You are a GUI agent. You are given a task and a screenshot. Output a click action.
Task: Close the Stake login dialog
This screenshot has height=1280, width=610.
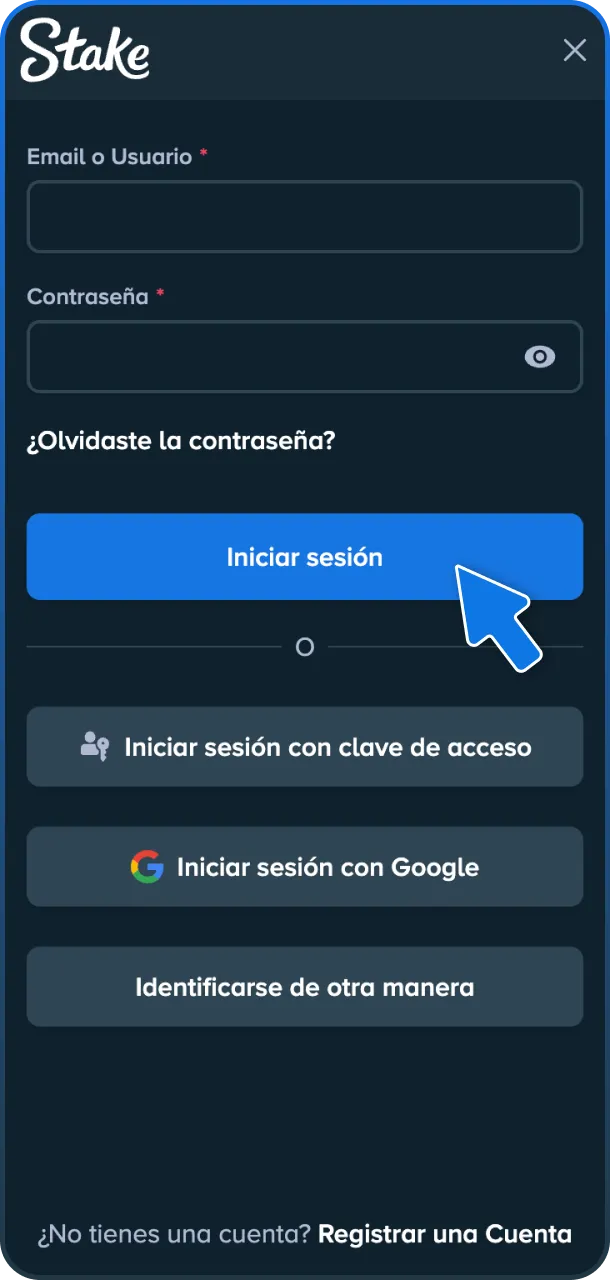pos(574,50)
